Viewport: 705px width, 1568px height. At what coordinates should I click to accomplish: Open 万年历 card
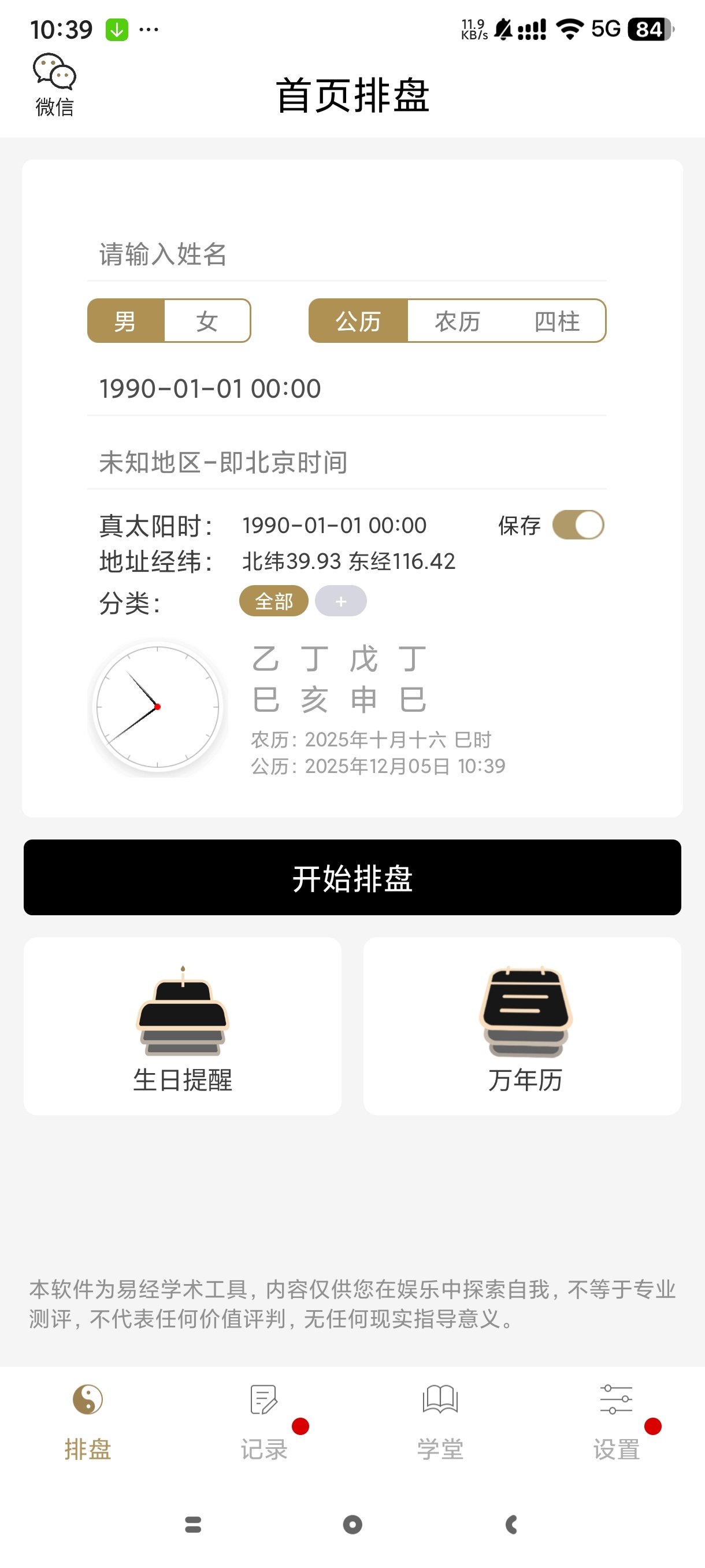click(x=522, y=1026)
